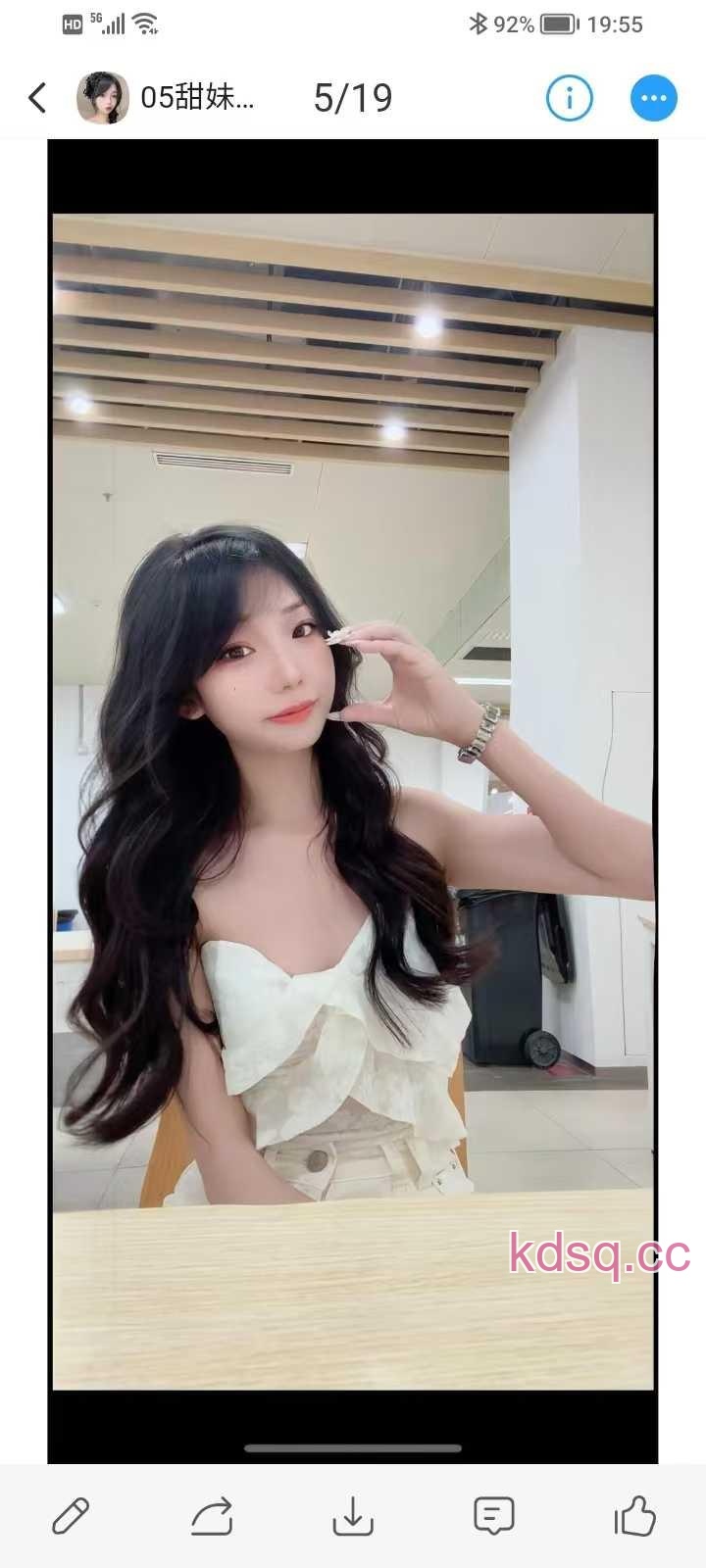Share this photo
706x1568 pixels.
212,1515
